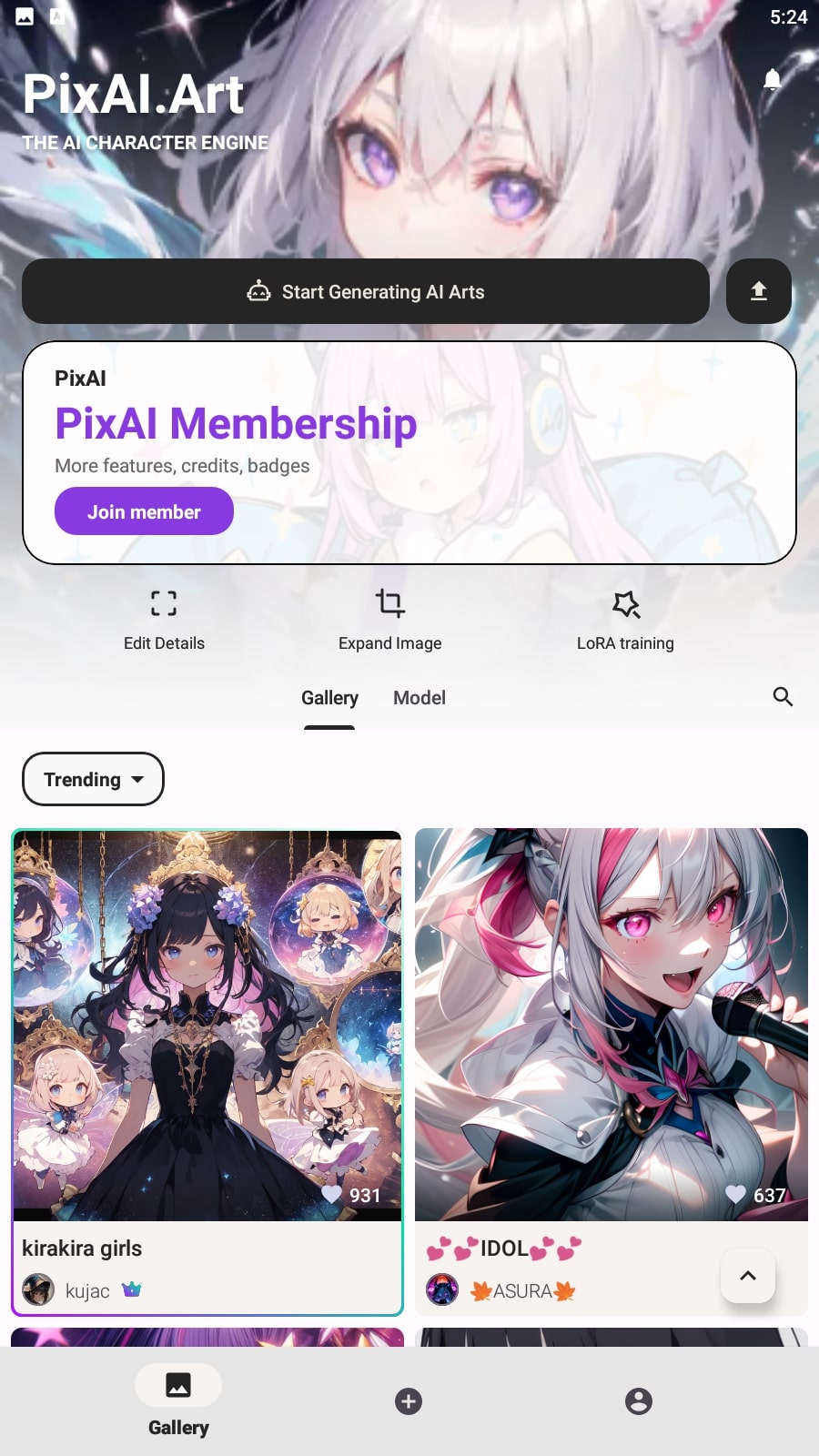The height and width of the screenshot is (1456, 819).
Task: Open the search magnifier icon
Action: coord(783,697)
